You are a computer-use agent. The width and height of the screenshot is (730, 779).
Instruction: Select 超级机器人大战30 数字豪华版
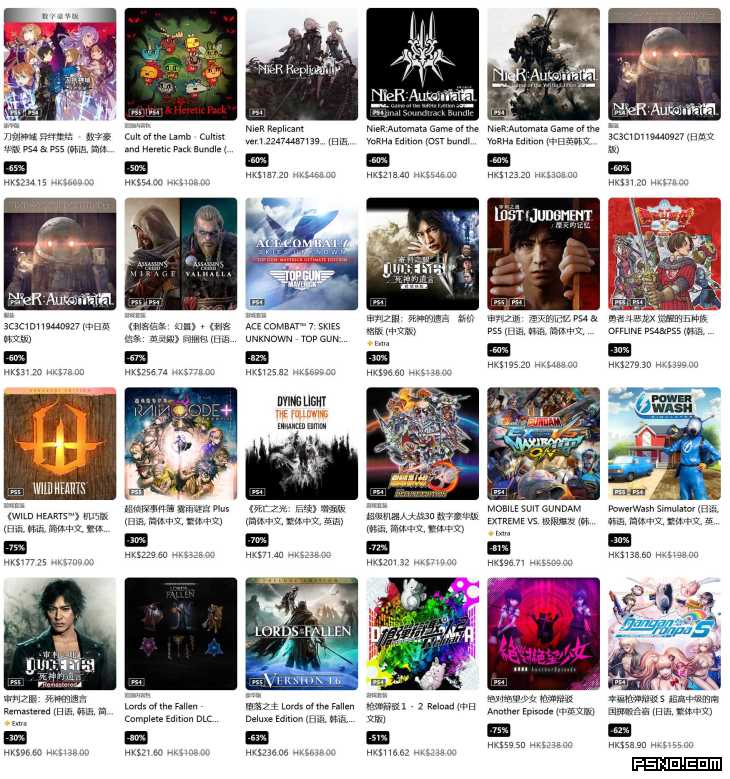point(422,444)
